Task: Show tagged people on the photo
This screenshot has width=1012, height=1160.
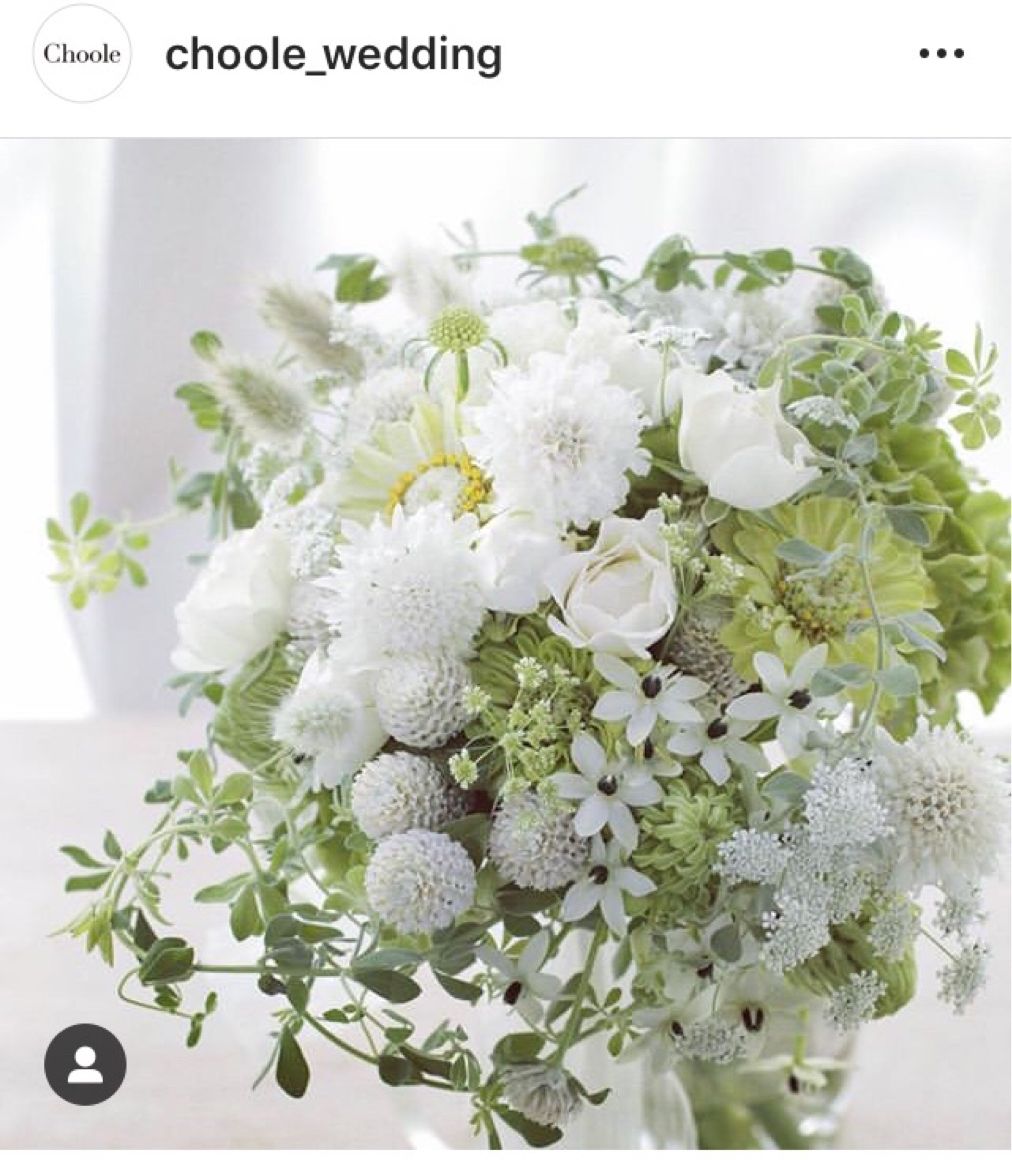Action: (x=85, y=1065)
